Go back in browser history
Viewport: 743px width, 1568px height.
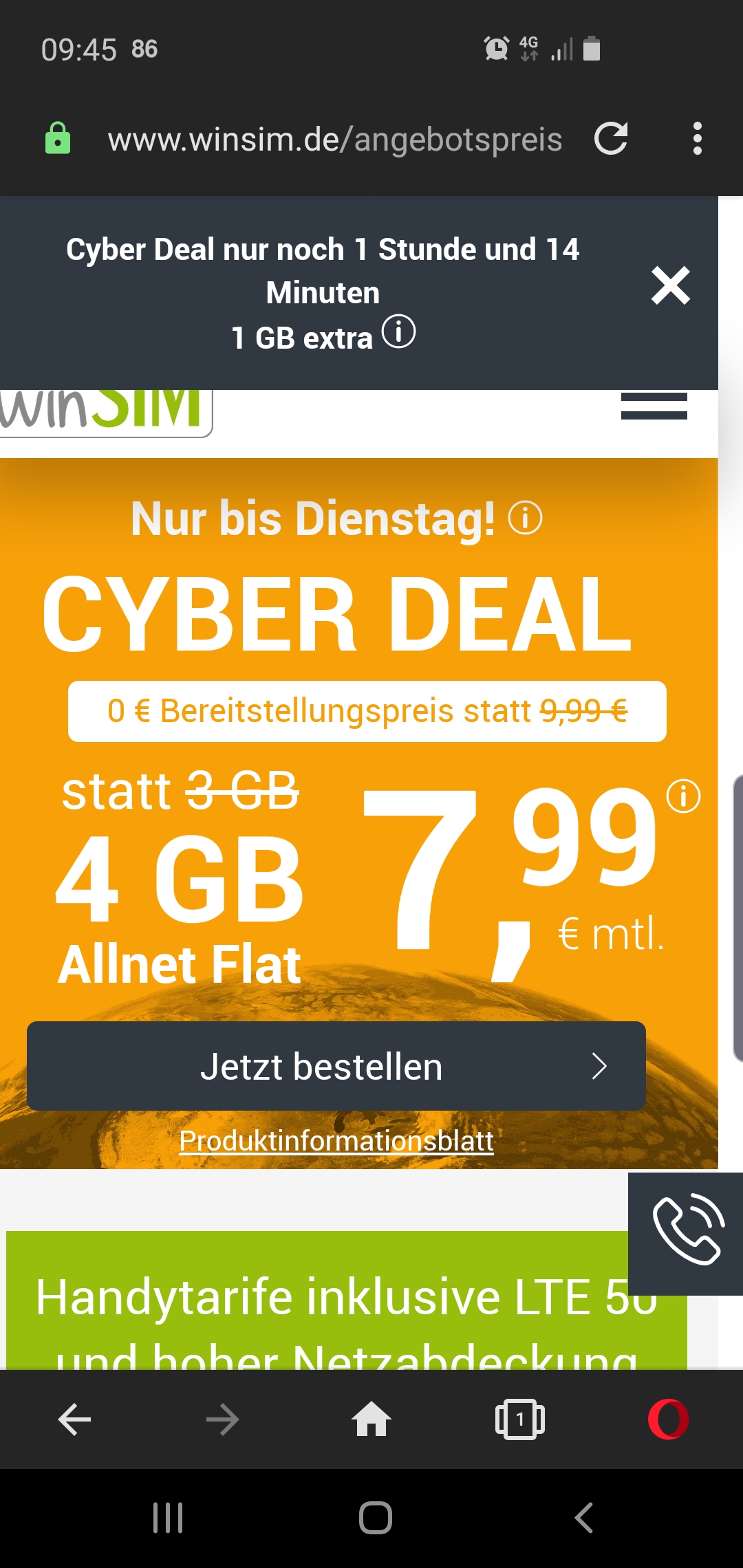click(x=74, y=1419)
